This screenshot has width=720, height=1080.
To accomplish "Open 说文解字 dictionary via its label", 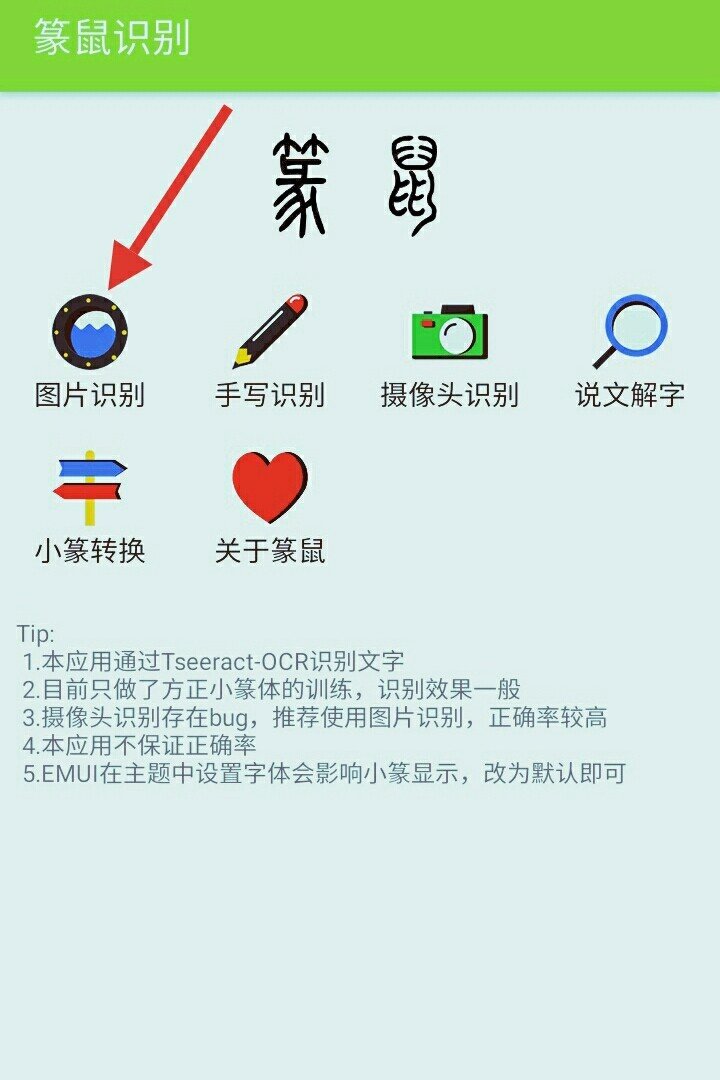I will pos(630,394).
